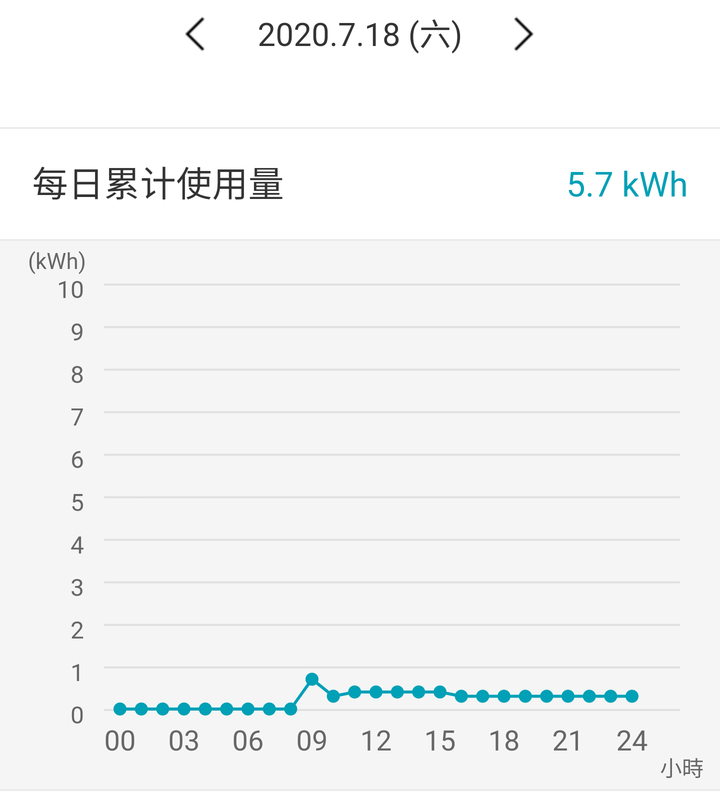The width and height of the screenshot is (720, 800).
Task: Go to the next day
Action: point(523,35)
